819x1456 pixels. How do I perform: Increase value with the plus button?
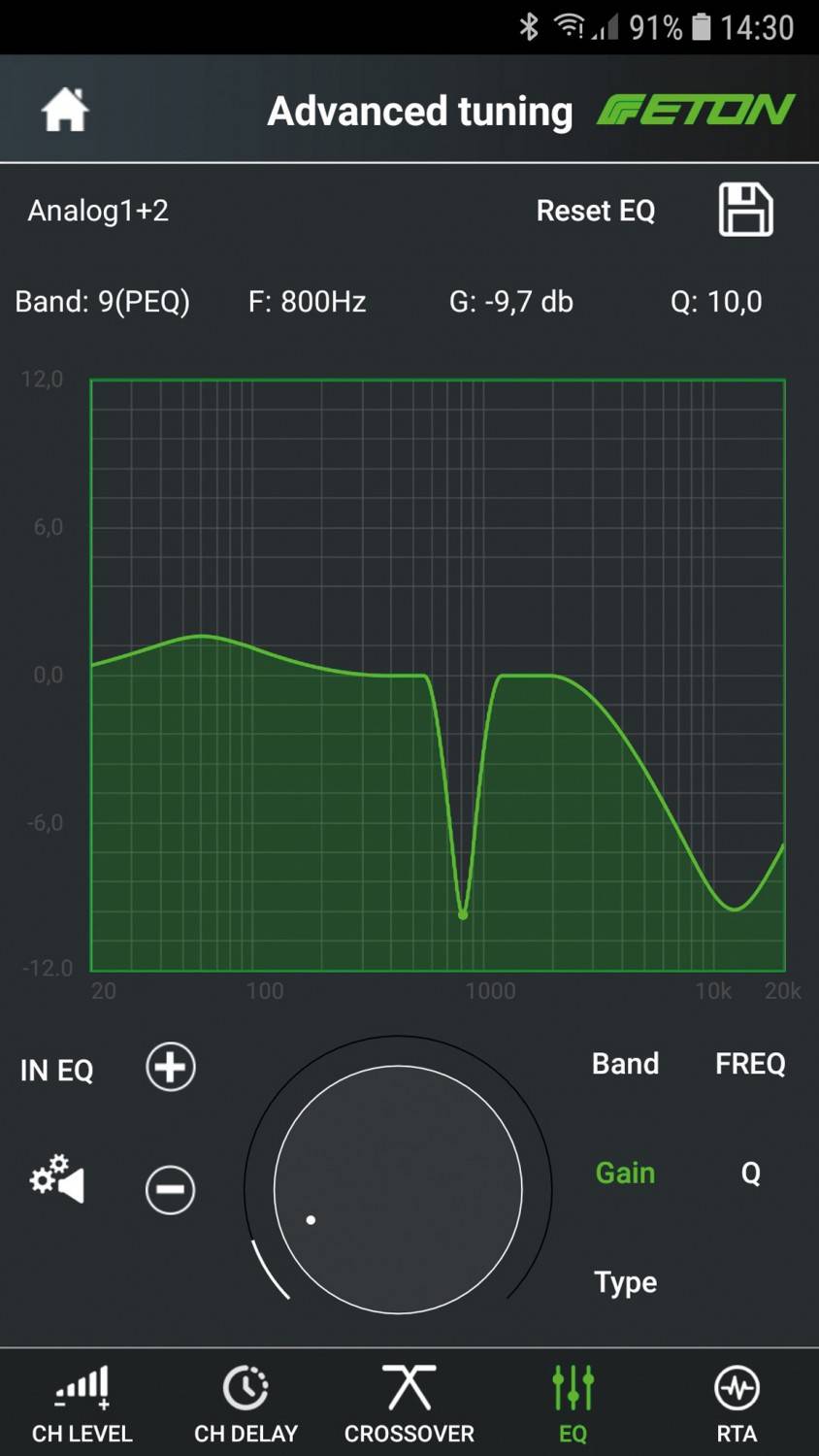click(x=171, y=1067)
